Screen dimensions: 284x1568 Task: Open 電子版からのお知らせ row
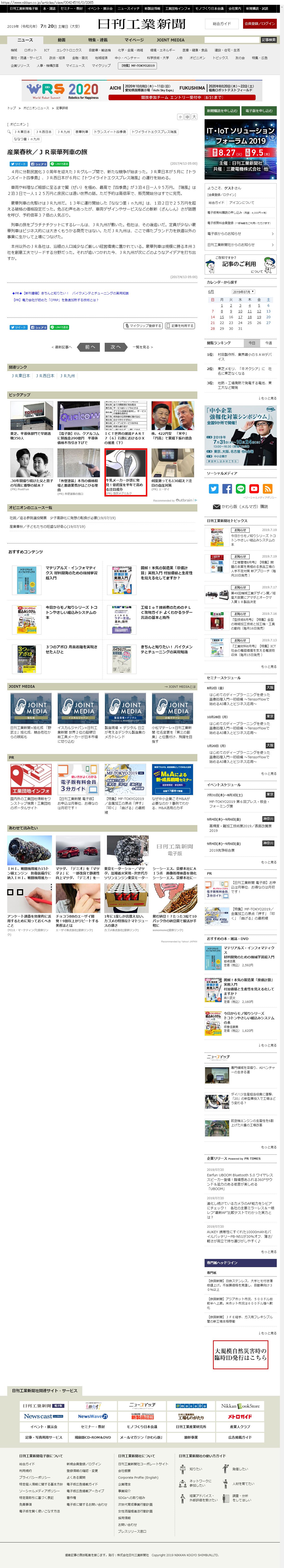240,233
